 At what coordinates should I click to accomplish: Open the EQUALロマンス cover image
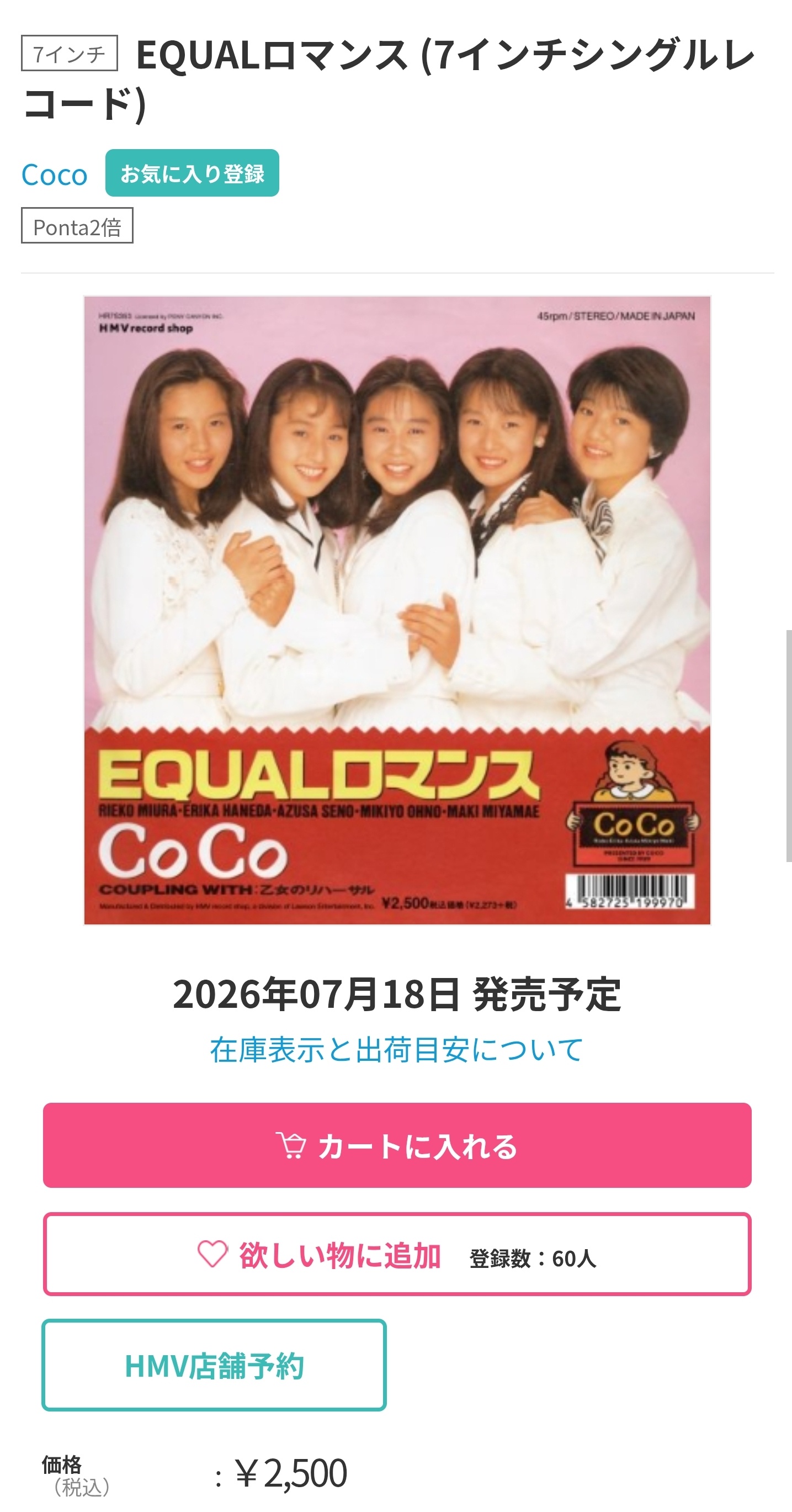click(397, 610)
